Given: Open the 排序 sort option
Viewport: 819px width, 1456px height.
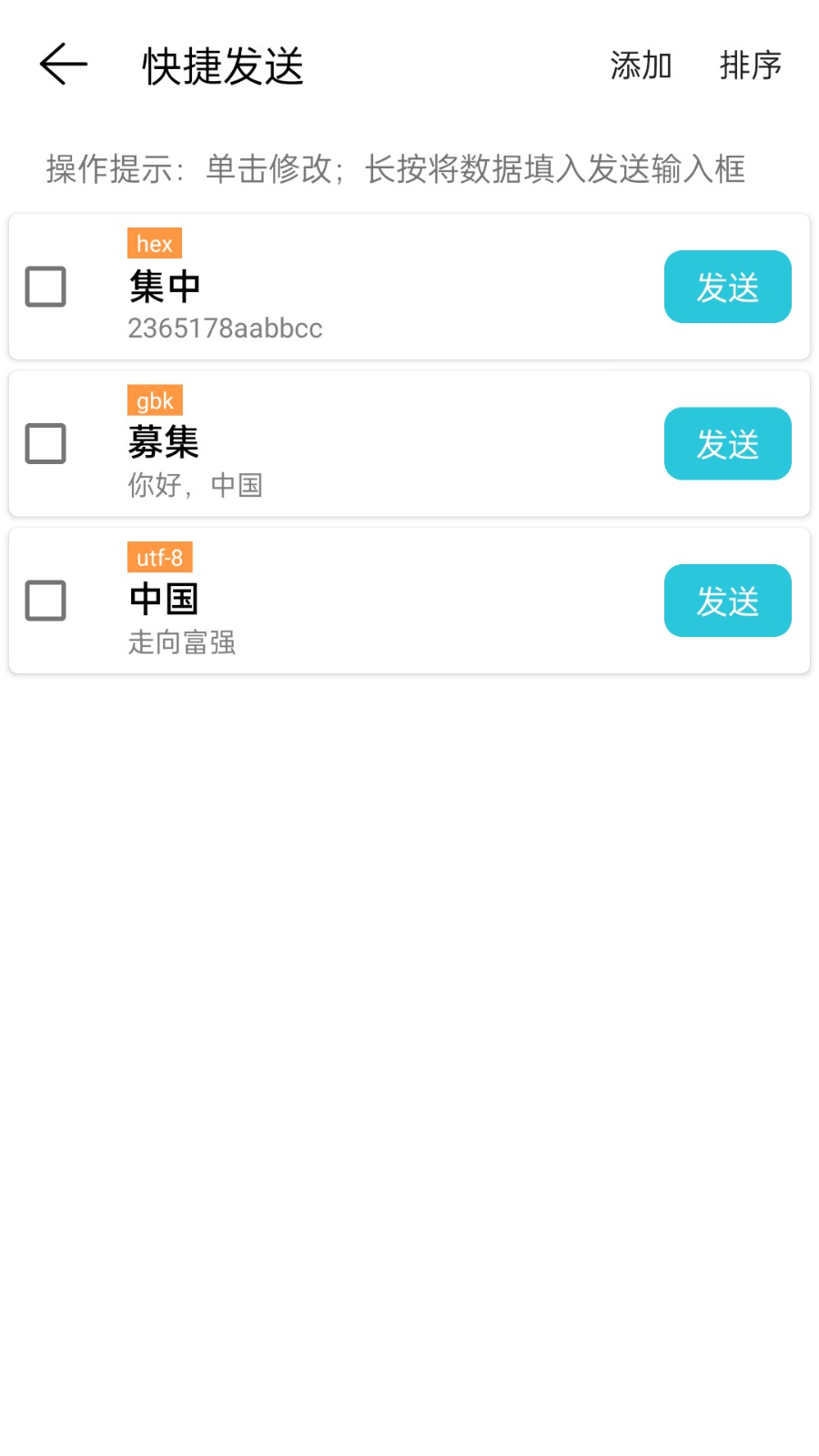Looking at the screenshot, I should (x=749, y=66).
